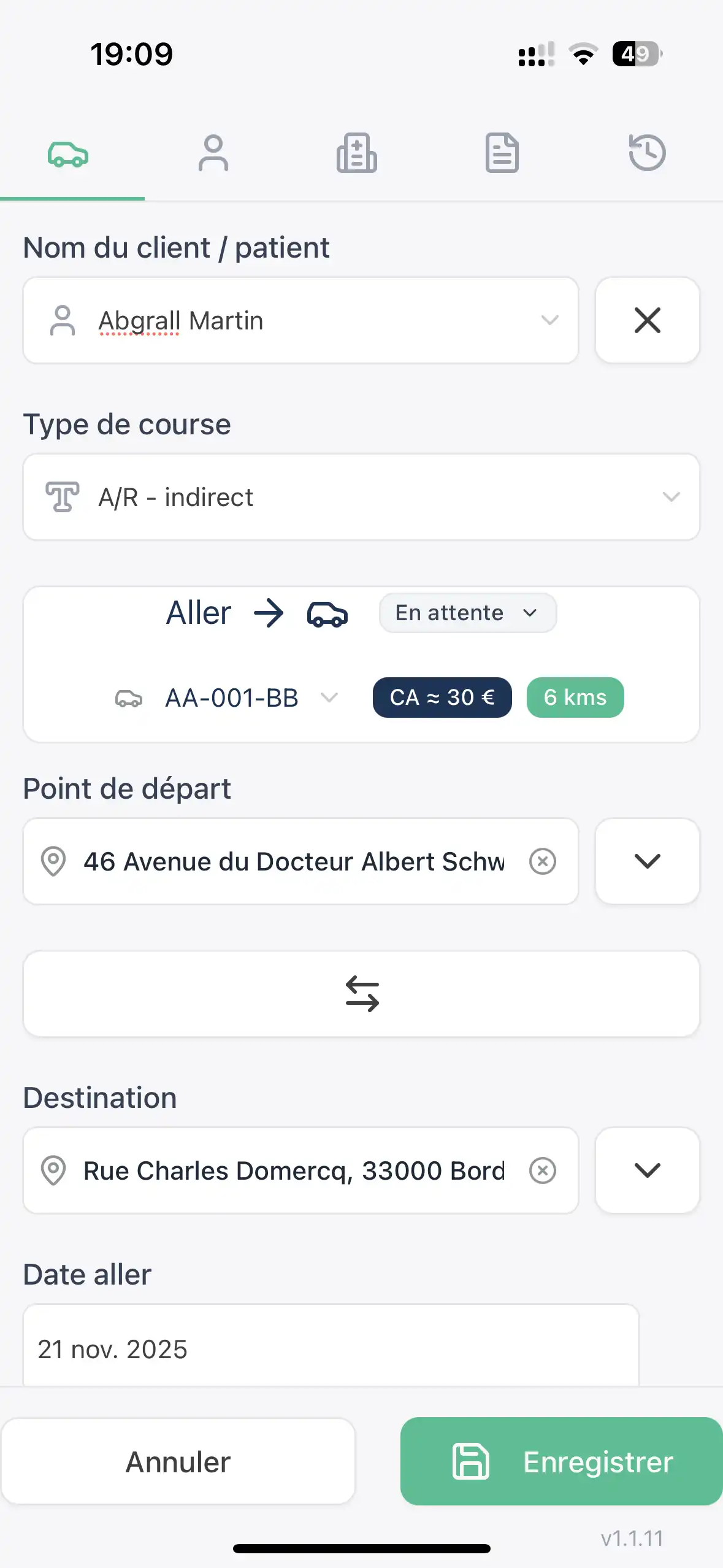Open the Type de course dropdown

(x=361, y=498)
